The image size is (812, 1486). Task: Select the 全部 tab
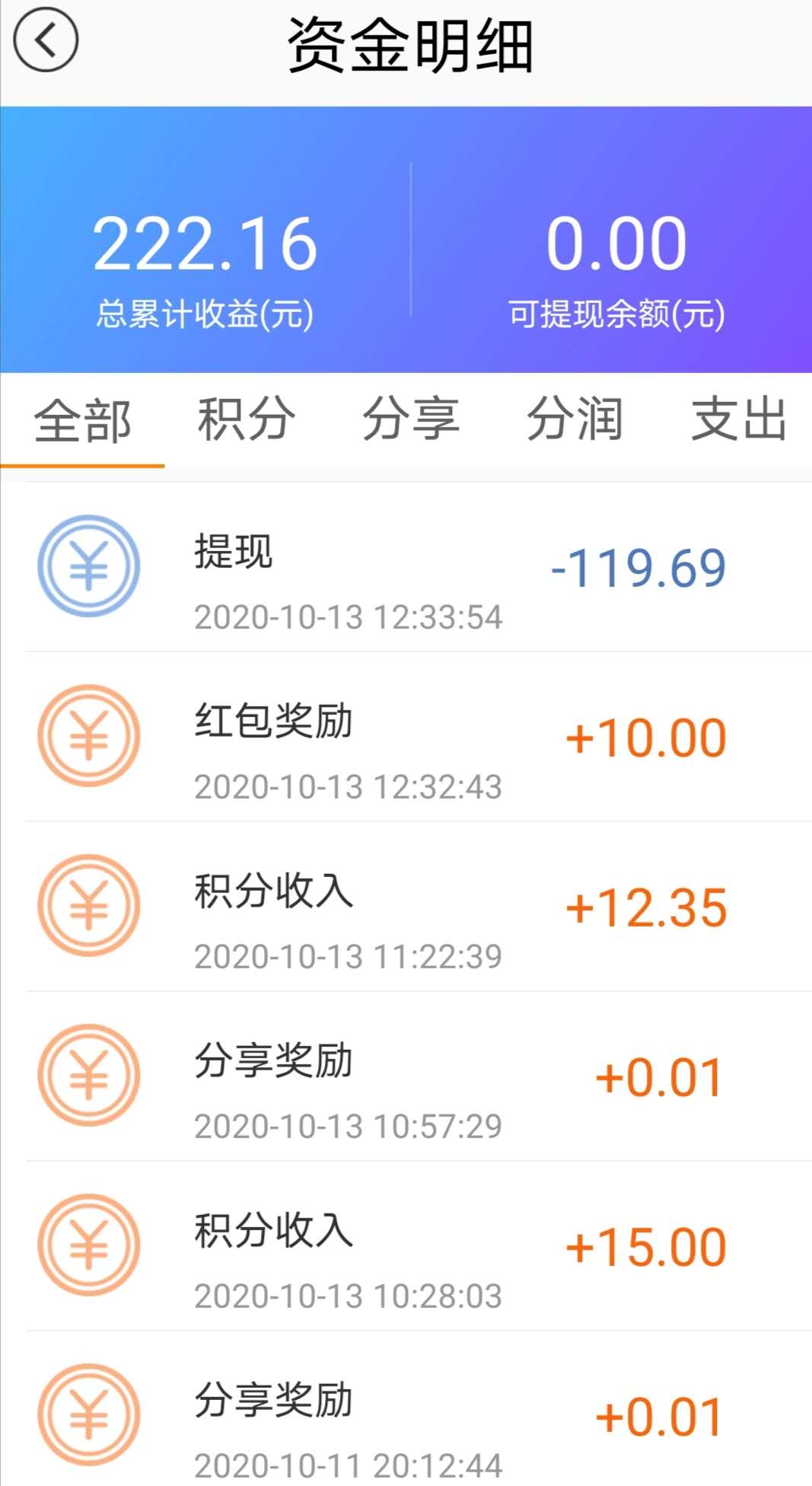tap(82, 421)
